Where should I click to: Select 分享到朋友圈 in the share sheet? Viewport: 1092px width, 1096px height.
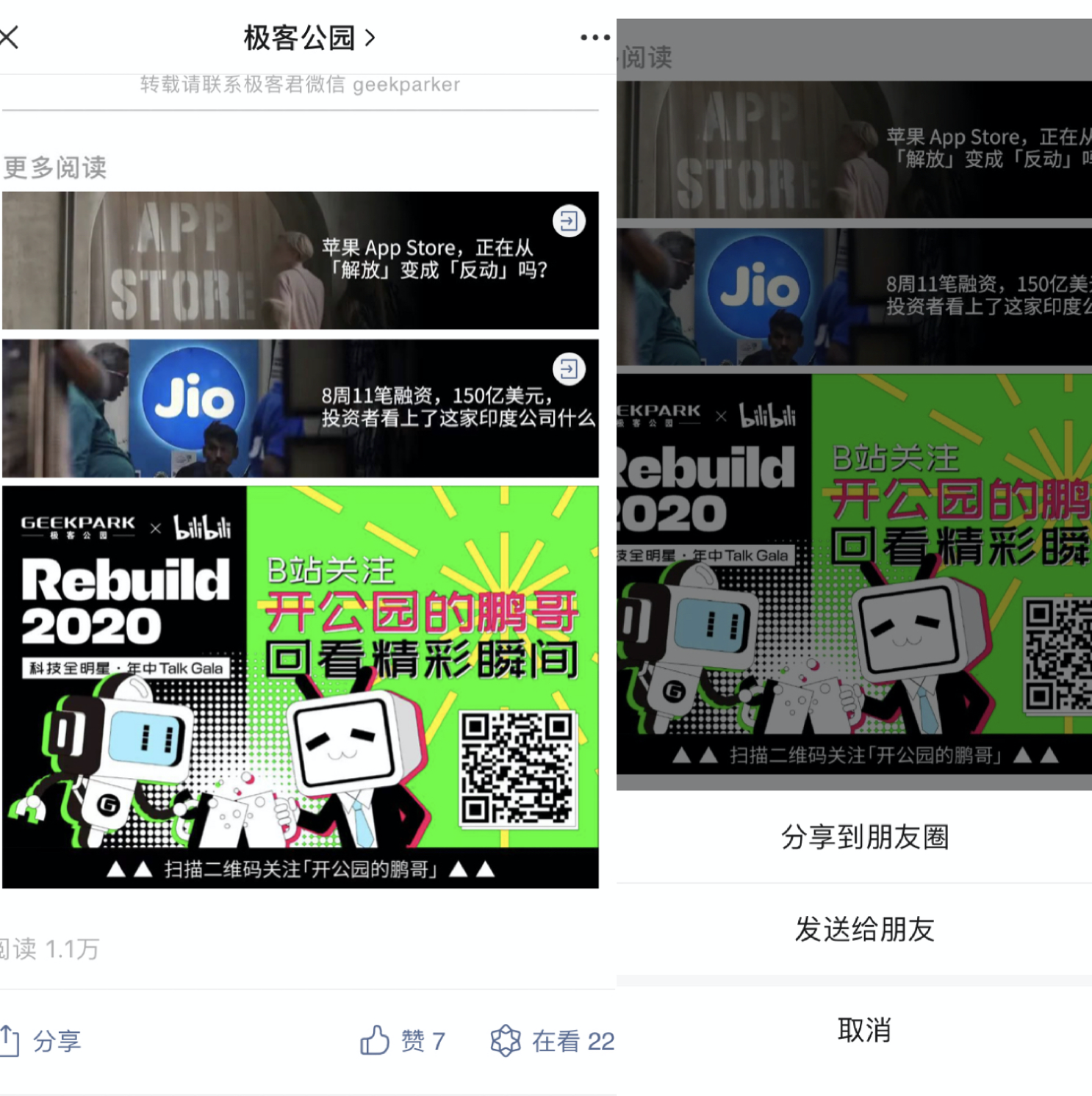click(x=864, y=837)
